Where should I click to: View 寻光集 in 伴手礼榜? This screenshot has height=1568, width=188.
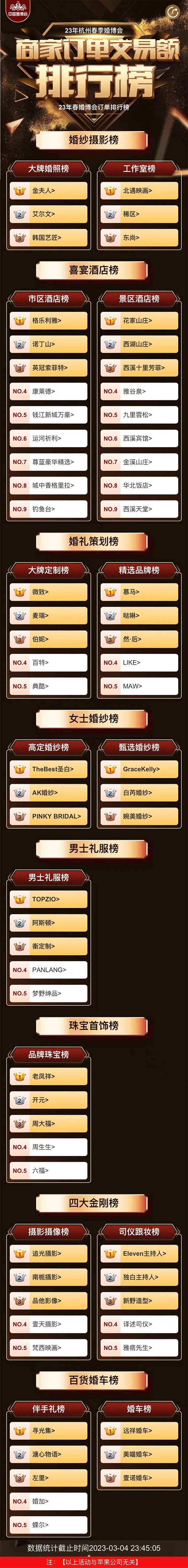[x=48, y=1430]
